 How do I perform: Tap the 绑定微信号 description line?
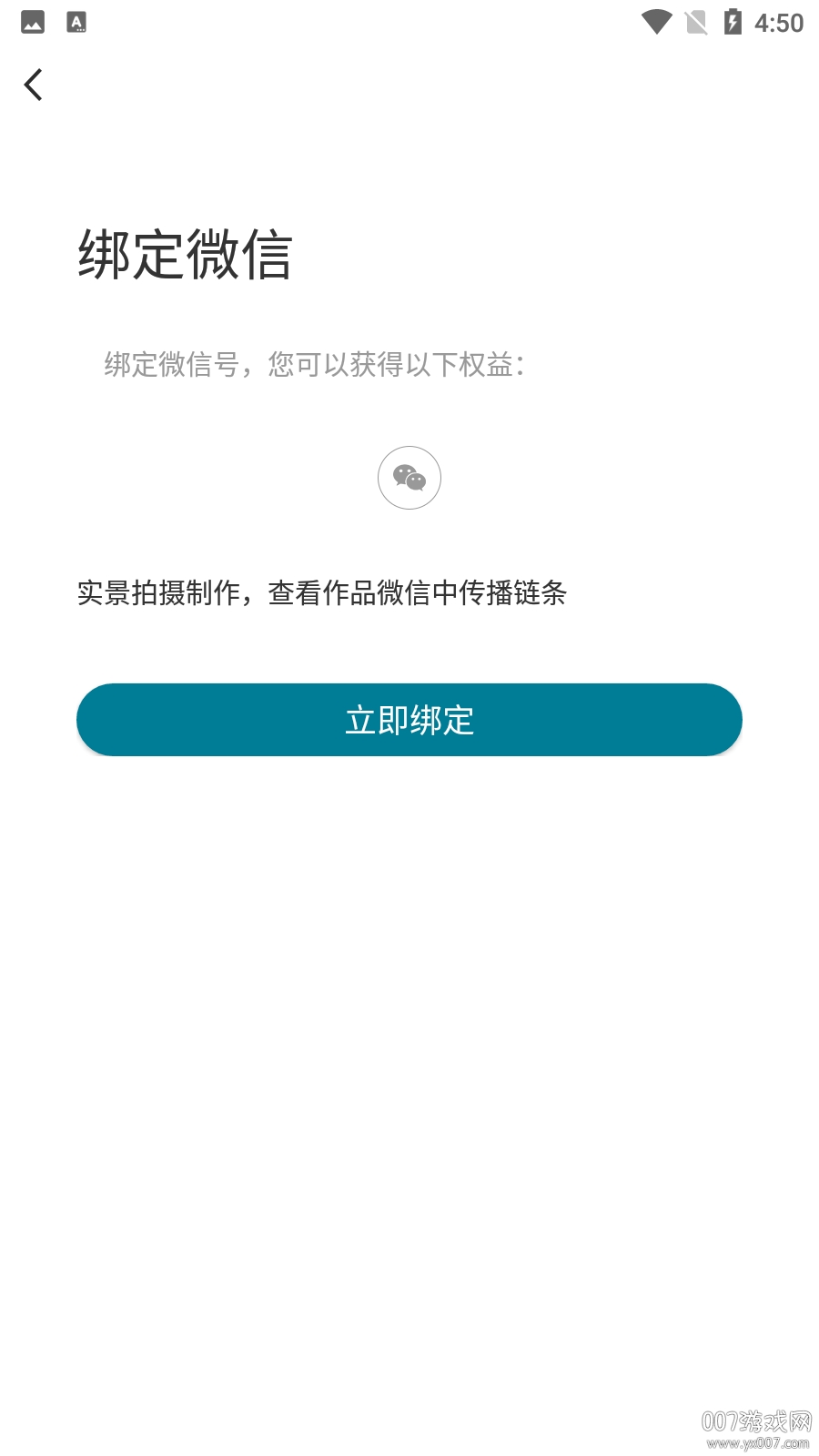coord(316,364)
